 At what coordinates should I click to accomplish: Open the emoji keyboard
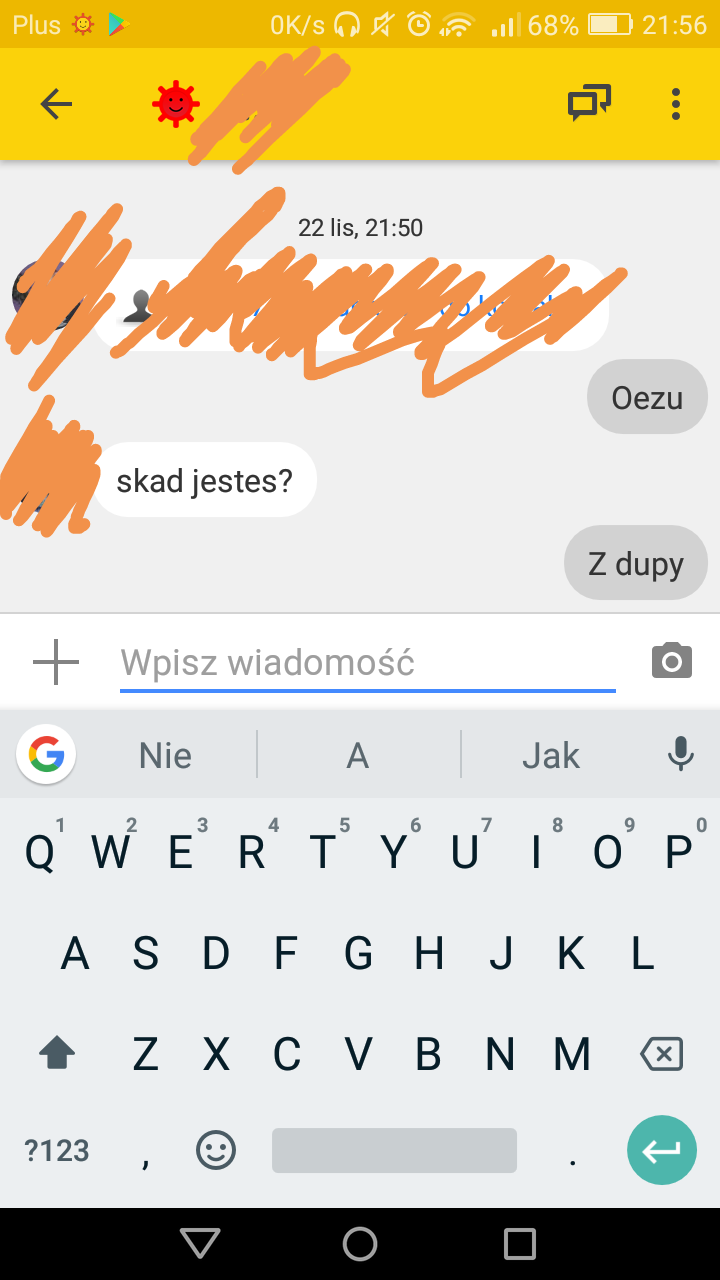pos(216,1150)
